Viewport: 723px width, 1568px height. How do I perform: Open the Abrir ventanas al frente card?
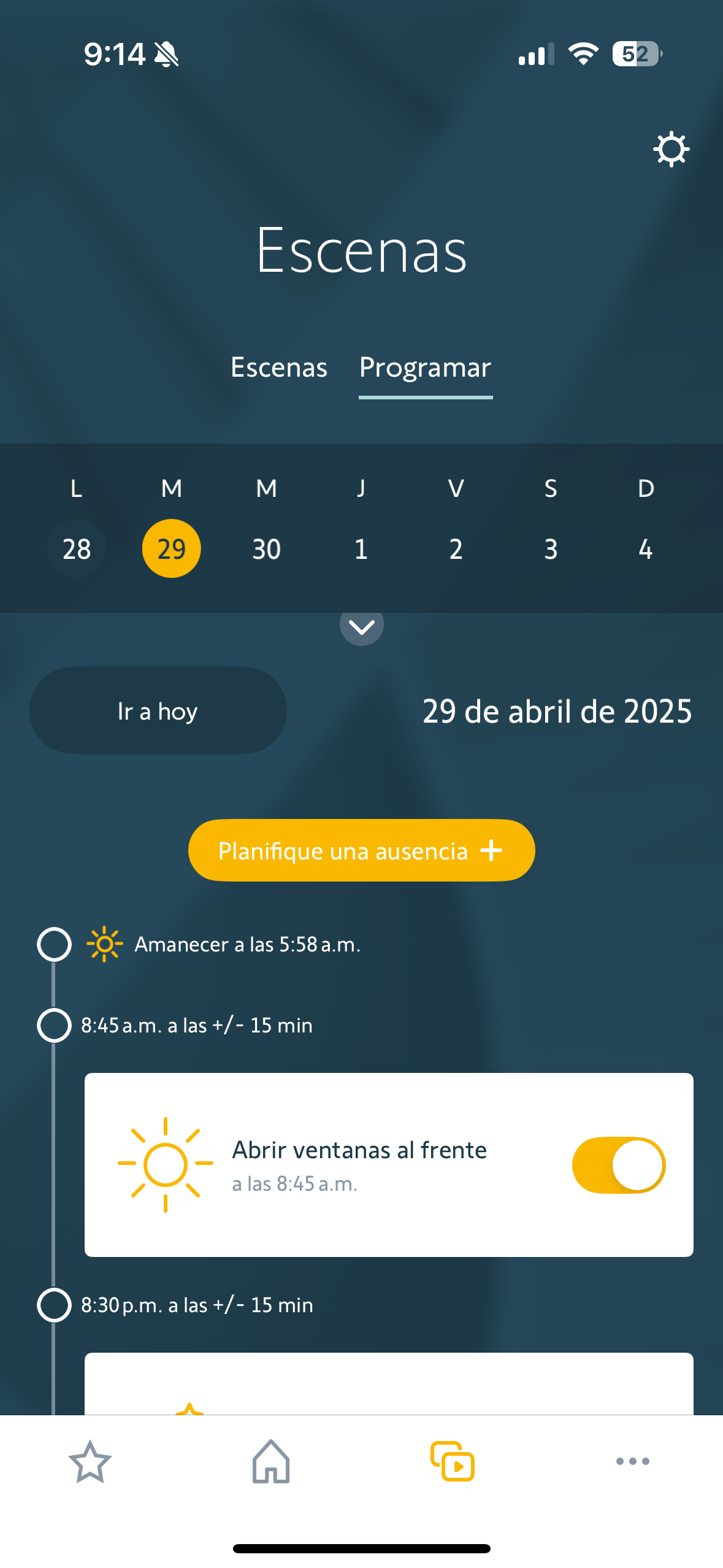(389, 1165)
